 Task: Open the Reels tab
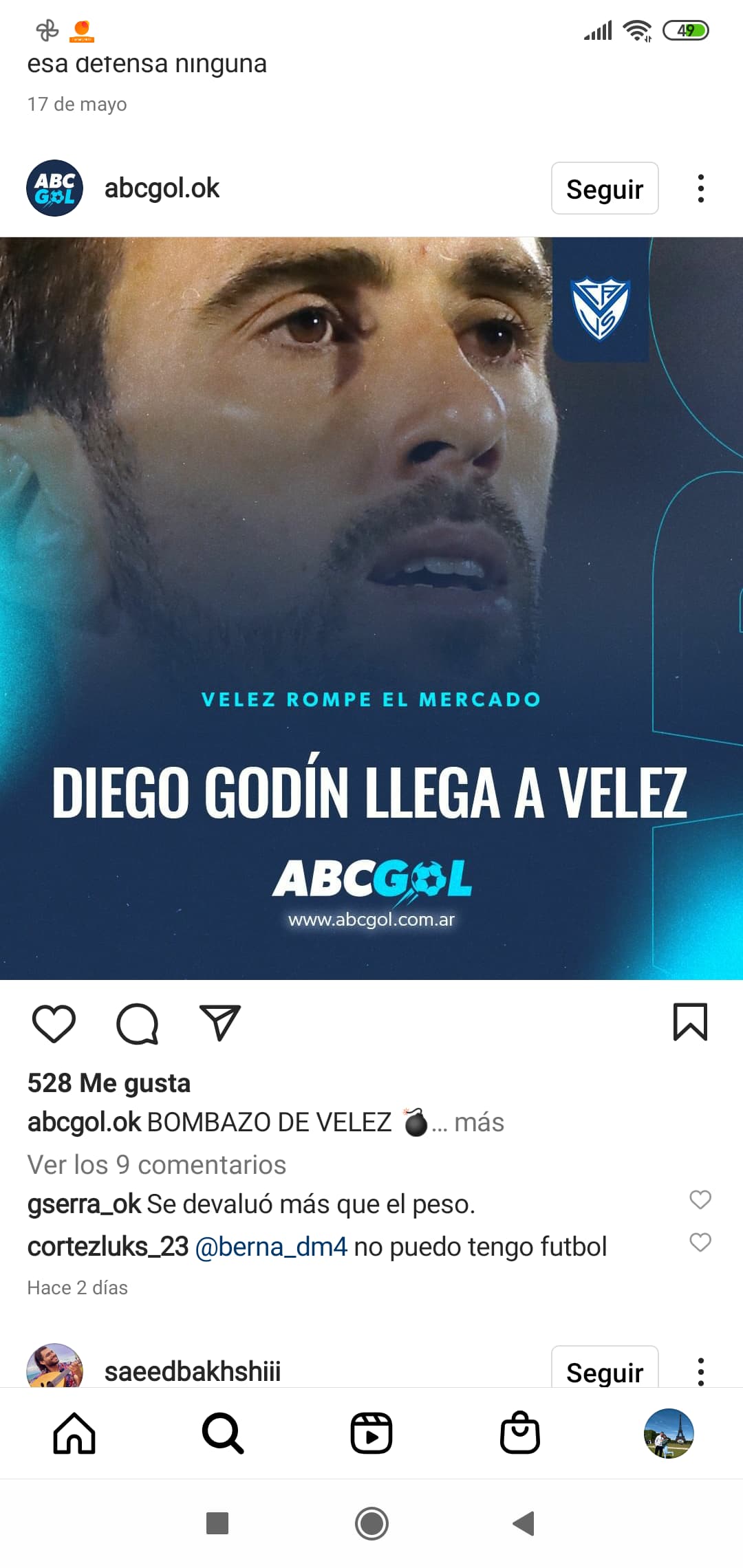click(x=371, y=1433)
